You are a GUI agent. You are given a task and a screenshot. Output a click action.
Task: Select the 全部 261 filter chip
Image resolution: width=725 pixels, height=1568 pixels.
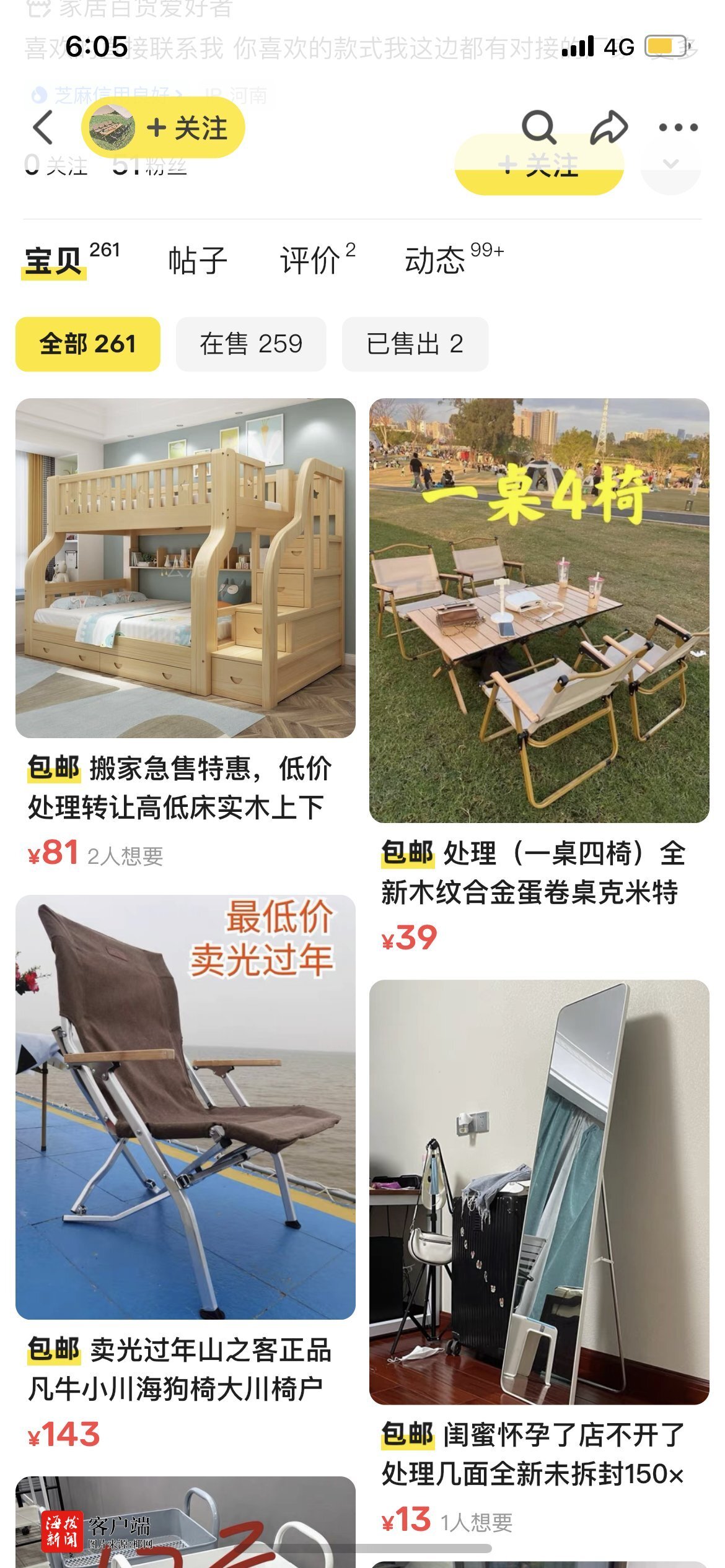click(88, 344)
